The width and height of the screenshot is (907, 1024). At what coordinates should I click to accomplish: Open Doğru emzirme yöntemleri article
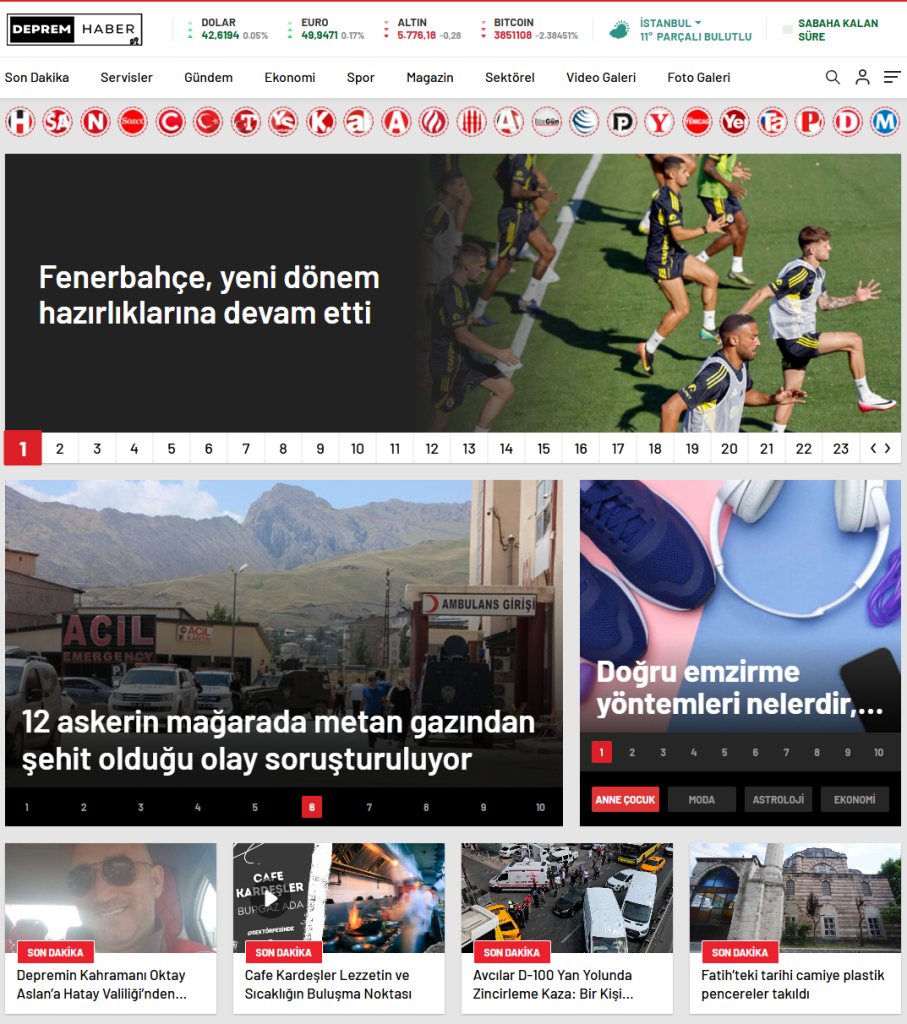[x=739, y=687]
